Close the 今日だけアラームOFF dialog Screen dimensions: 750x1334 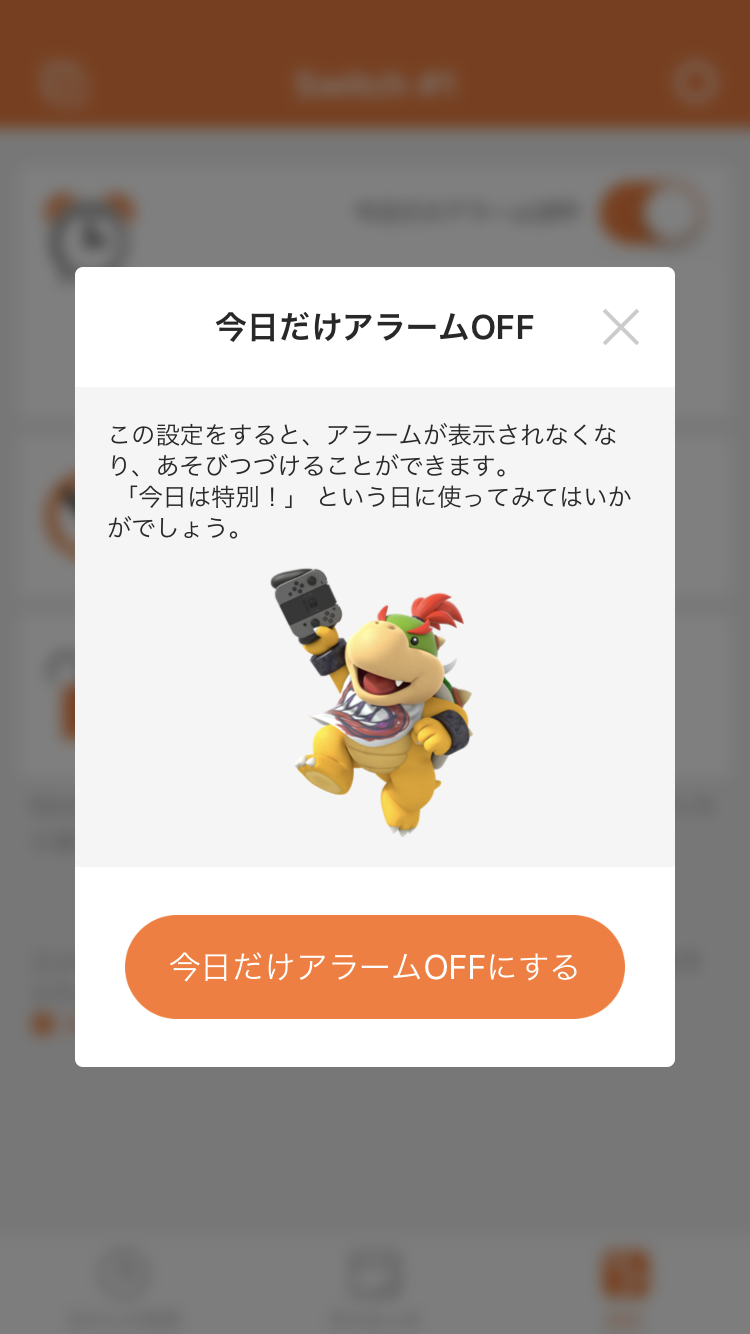pos(620,327)
